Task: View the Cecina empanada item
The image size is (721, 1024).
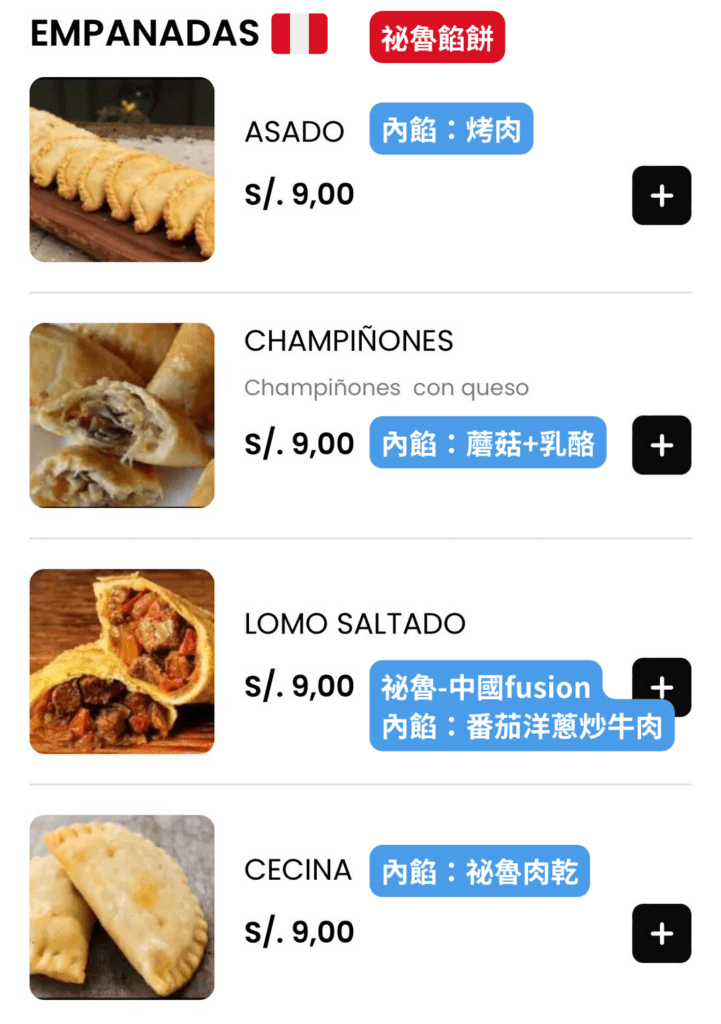Action: point(298,870)
